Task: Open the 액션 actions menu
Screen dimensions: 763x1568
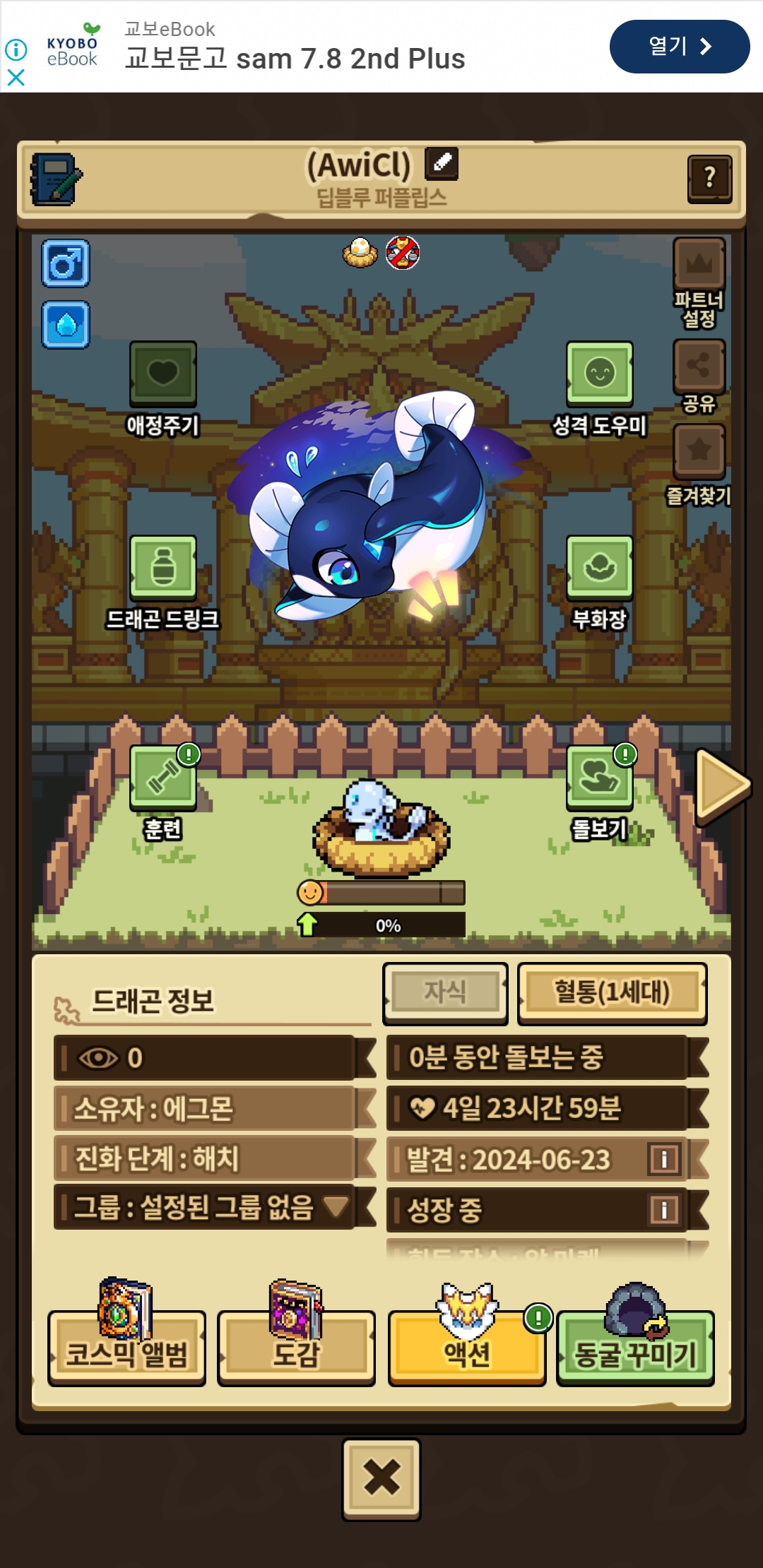Action: [x=466, y=1349]
